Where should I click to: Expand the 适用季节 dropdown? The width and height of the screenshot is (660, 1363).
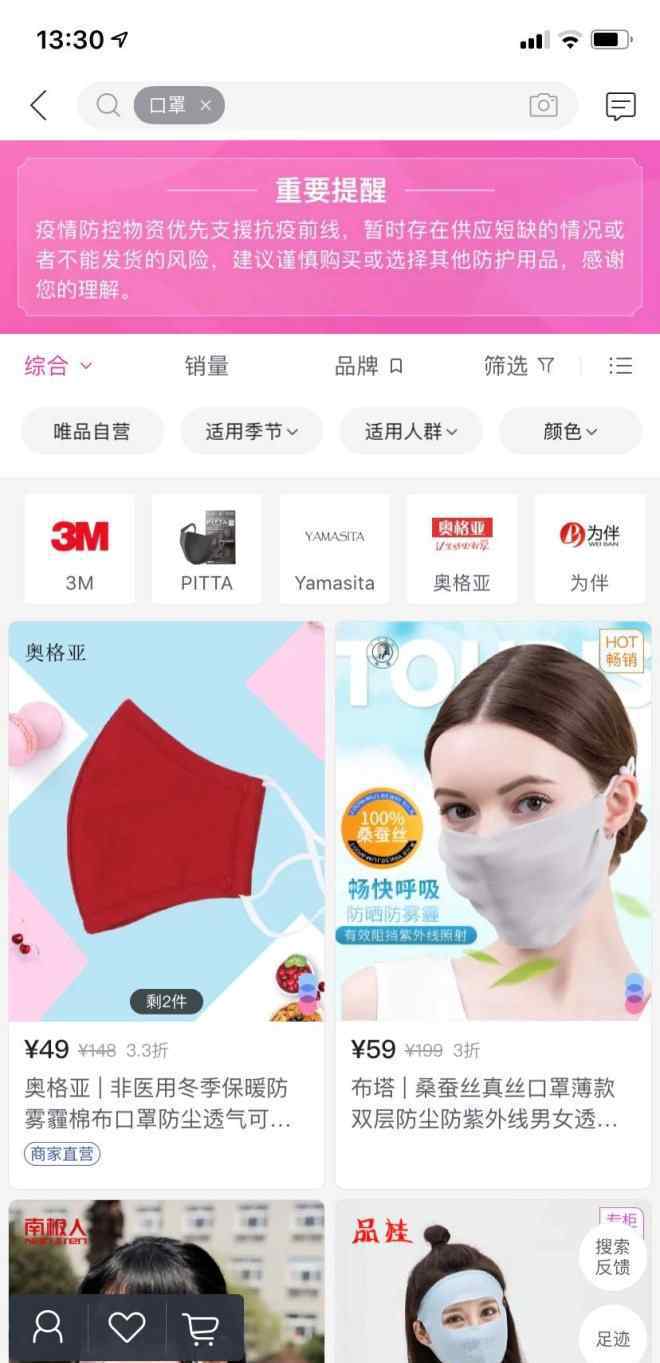pos(251,431)
